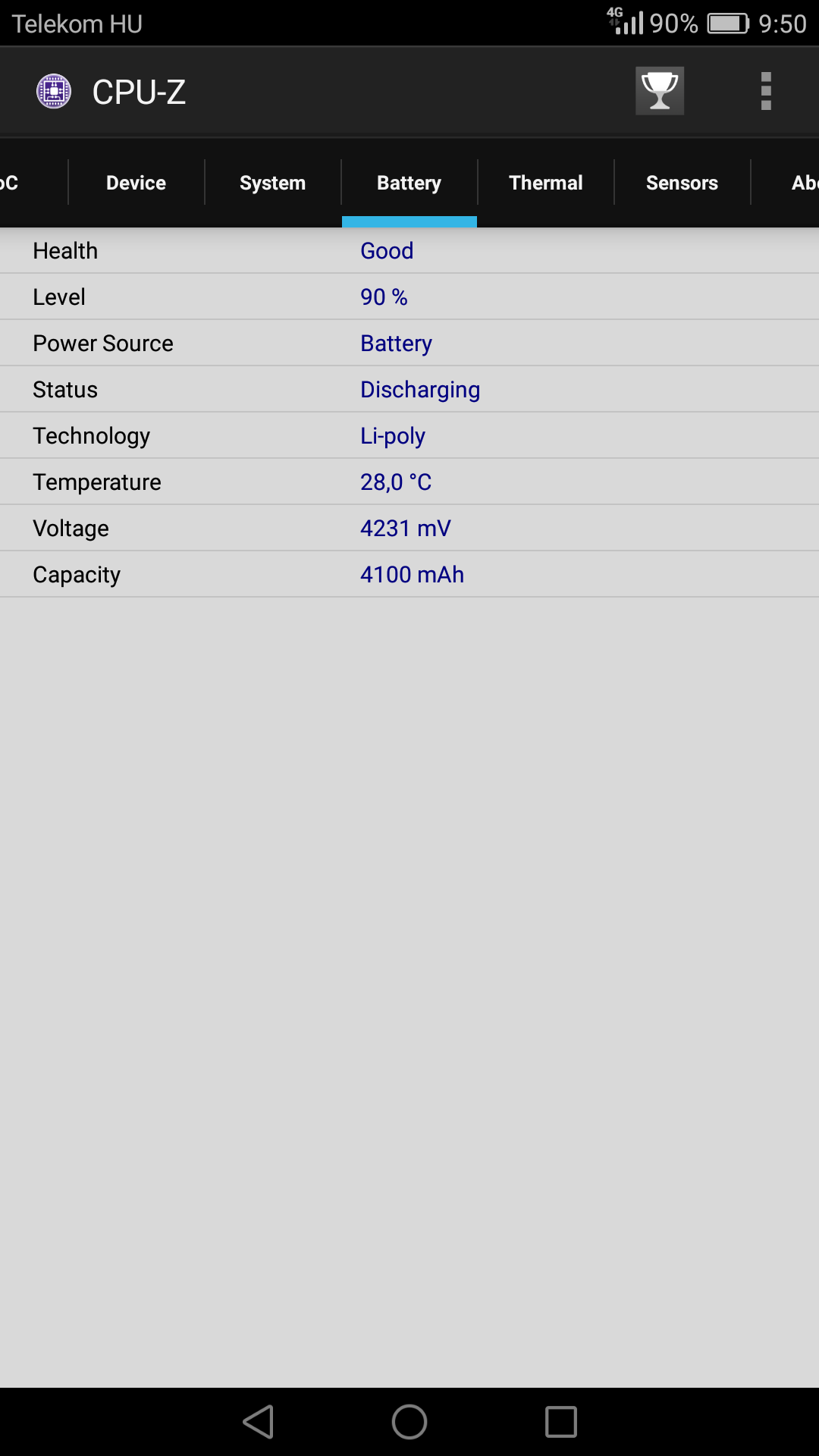
Task: Open the Sensors tab
Action: tap(682, 183)
